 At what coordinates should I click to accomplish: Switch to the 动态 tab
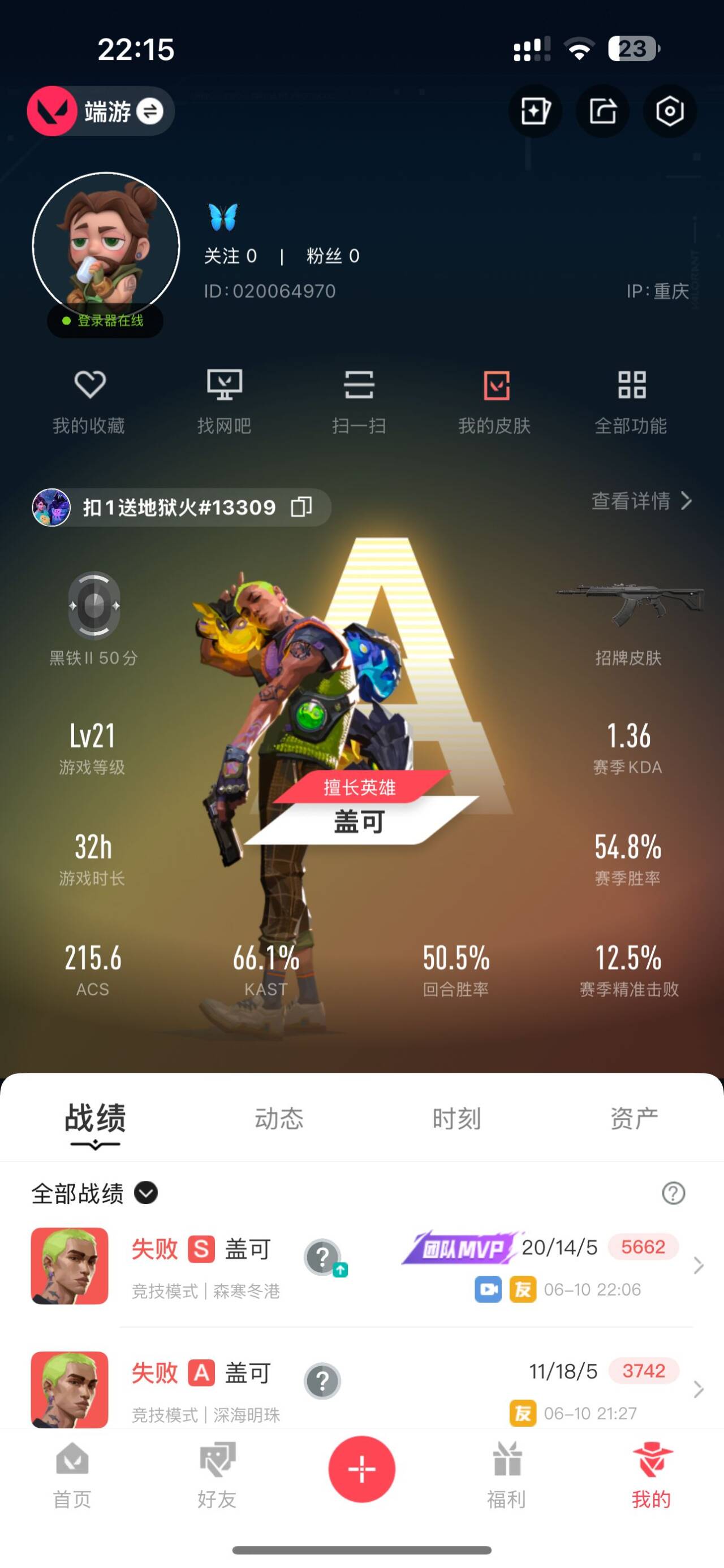coord(279,1119)
